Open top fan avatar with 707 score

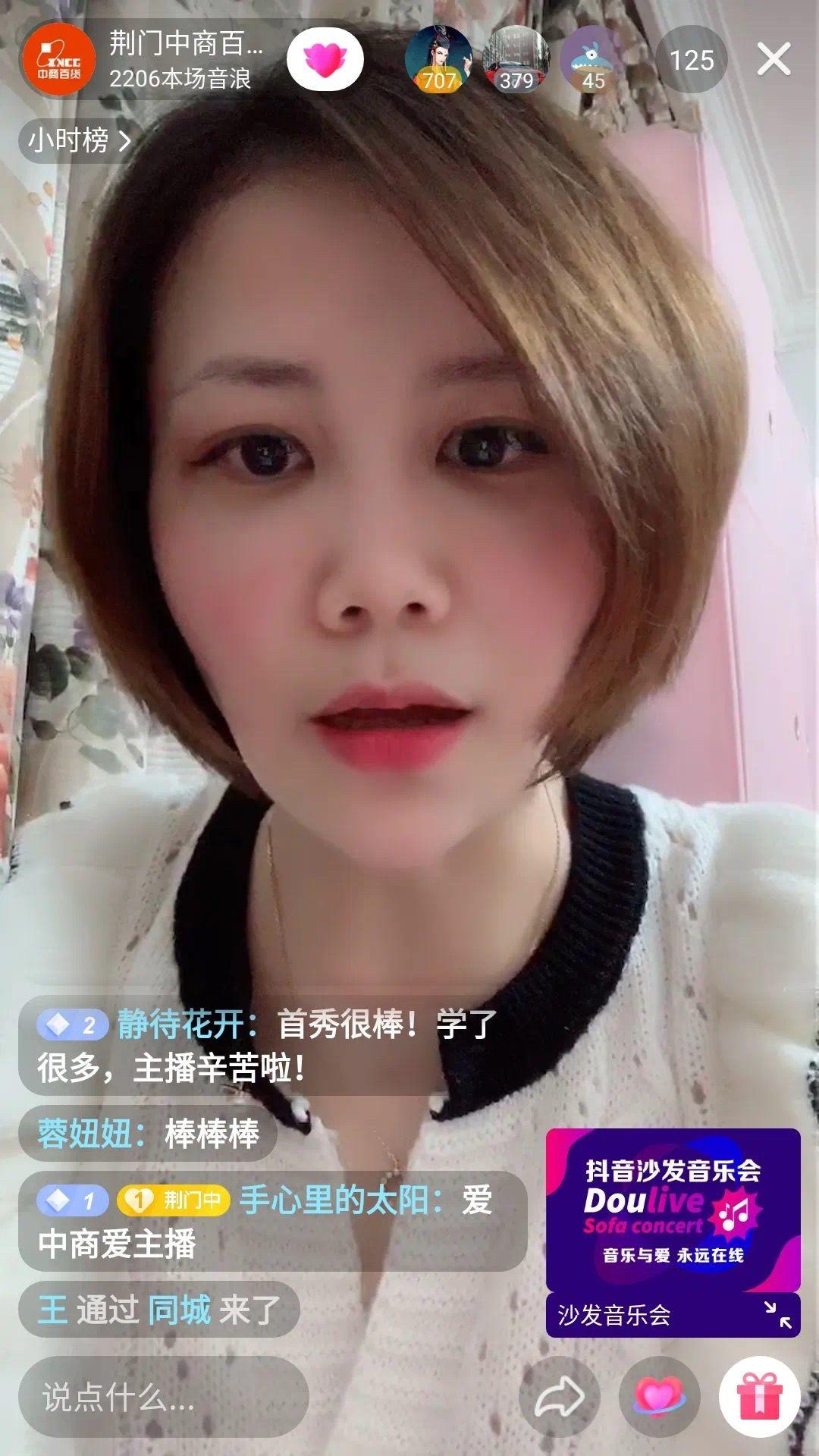pyautogui.click(x=436, y=59)
